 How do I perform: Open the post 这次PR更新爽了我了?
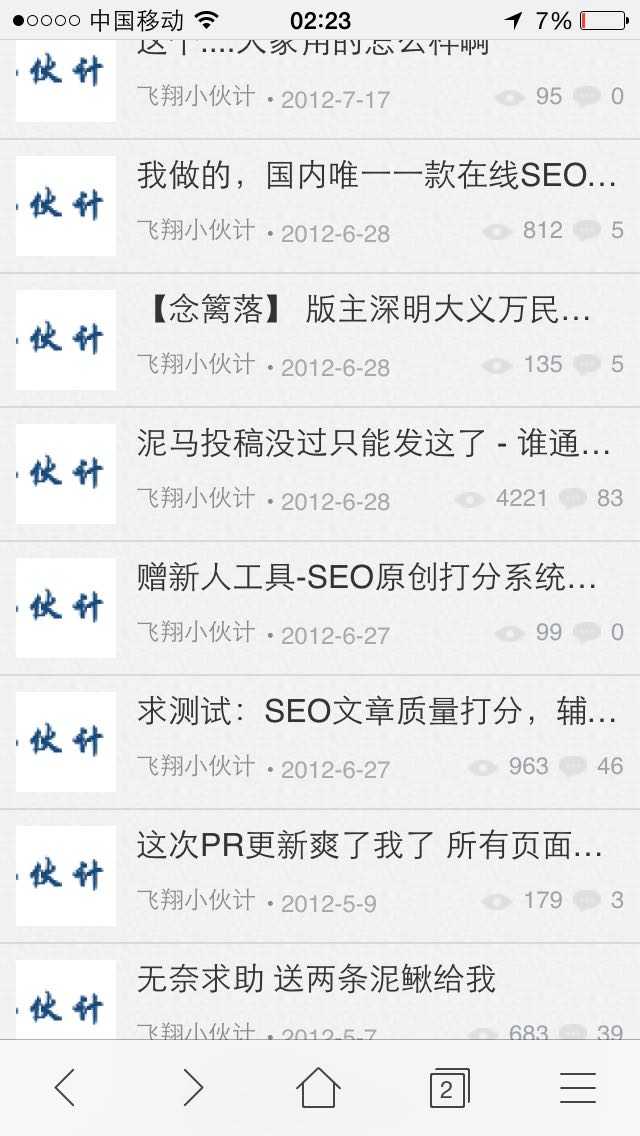[x=370, y=848]
